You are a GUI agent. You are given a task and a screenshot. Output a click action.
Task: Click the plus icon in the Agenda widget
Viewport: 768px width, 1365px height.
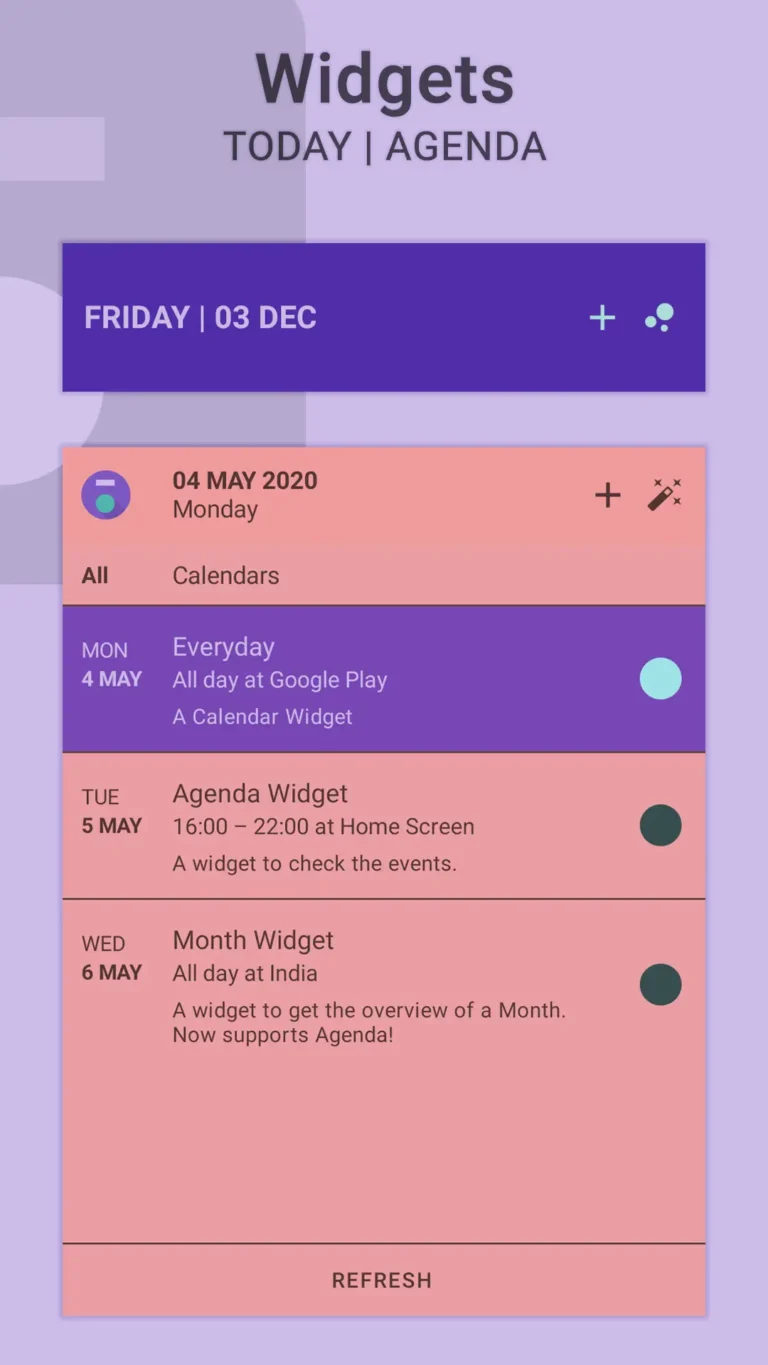(607, 494)
